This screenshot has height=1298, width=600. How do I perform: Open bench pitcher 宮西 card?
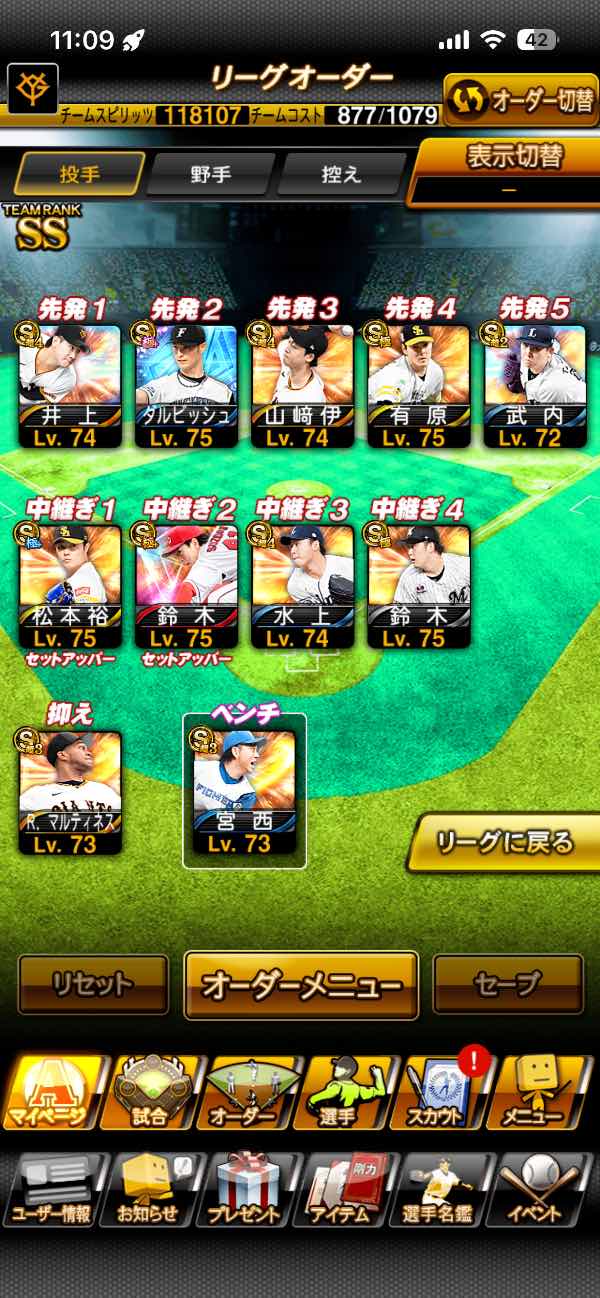point(245,792)
